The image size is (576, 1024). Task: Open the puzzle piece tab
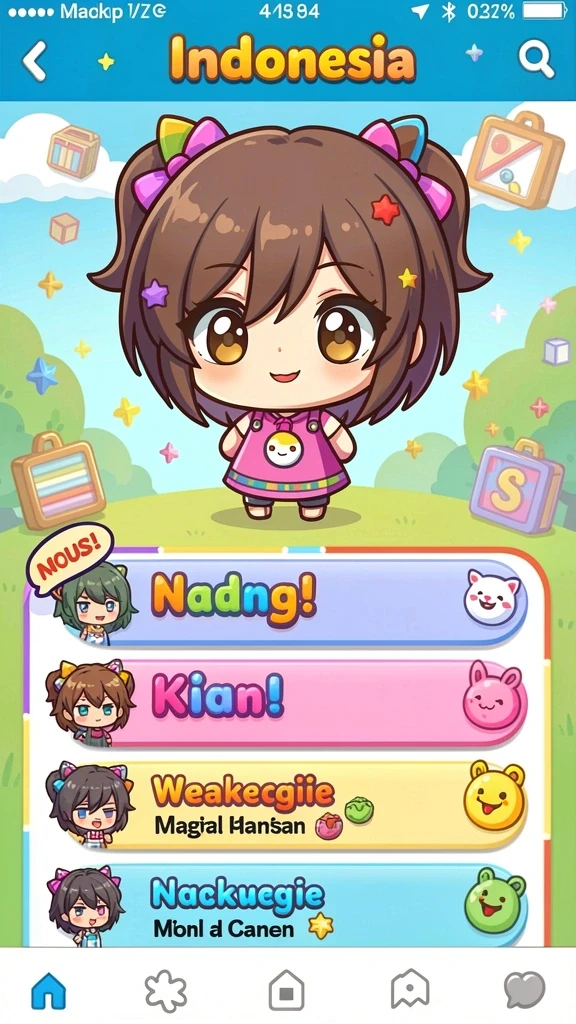click(165, 990)
